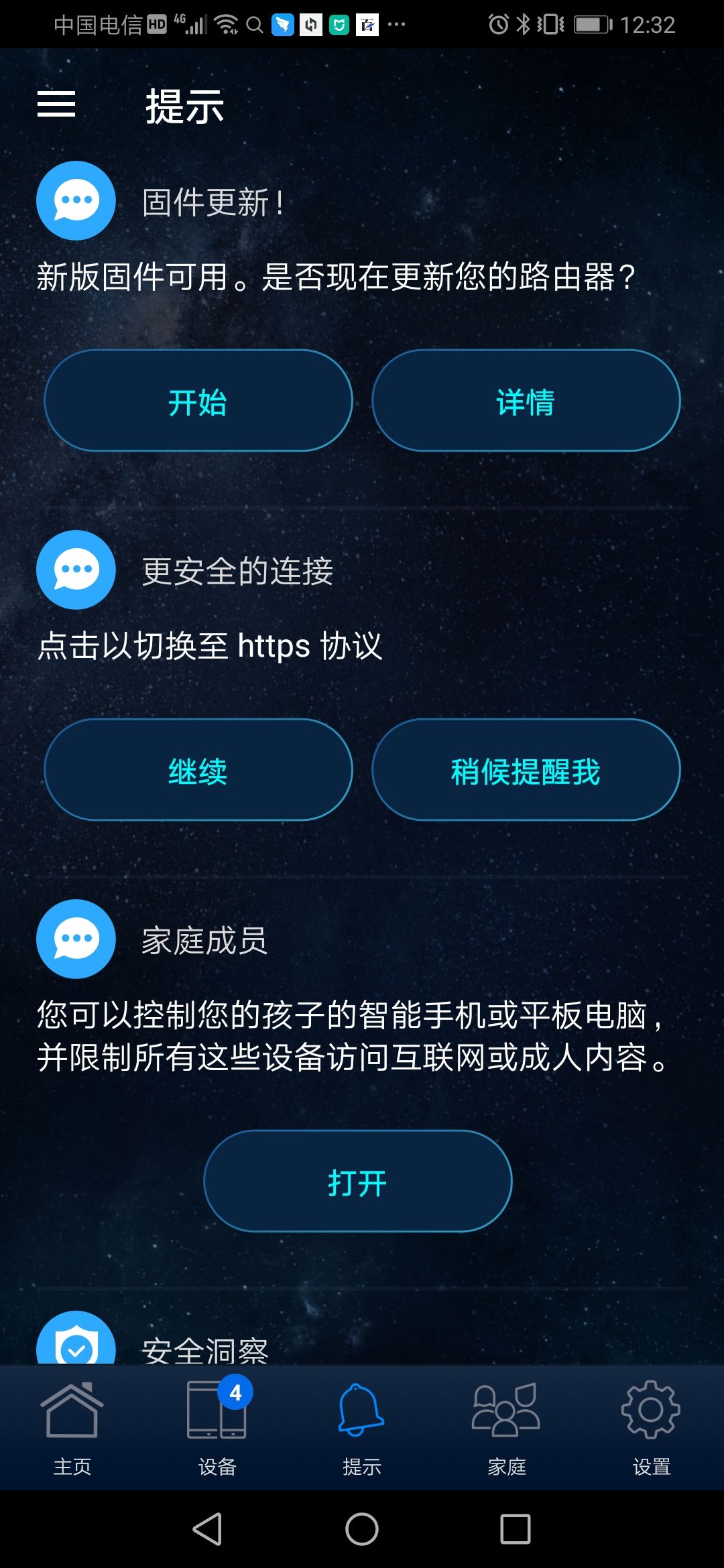The image size is (724, 1568).
Task: Tap 开始 to start firmware update
Action: (x=198, y=401)
